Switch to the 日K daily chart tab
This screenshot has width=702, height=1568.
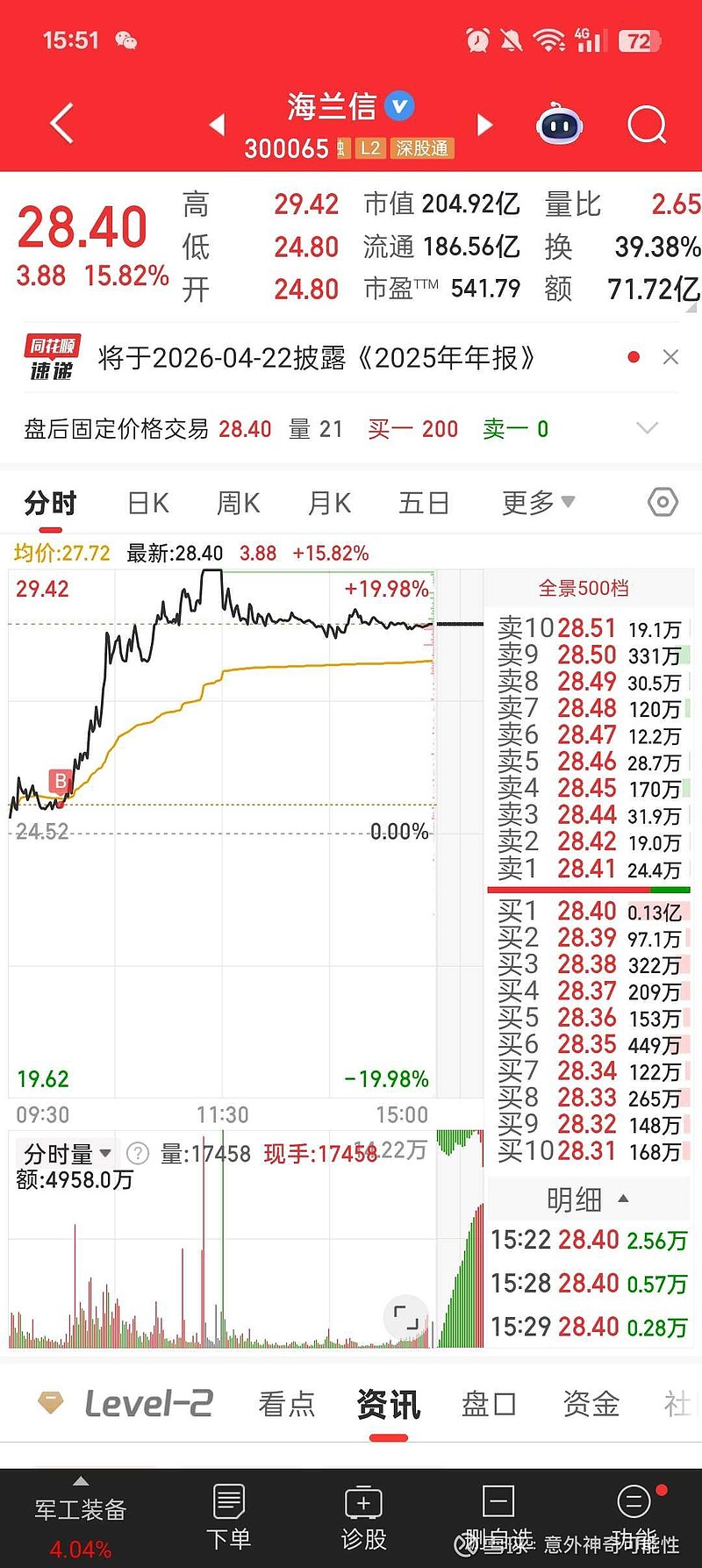click(x=147, y=501)
